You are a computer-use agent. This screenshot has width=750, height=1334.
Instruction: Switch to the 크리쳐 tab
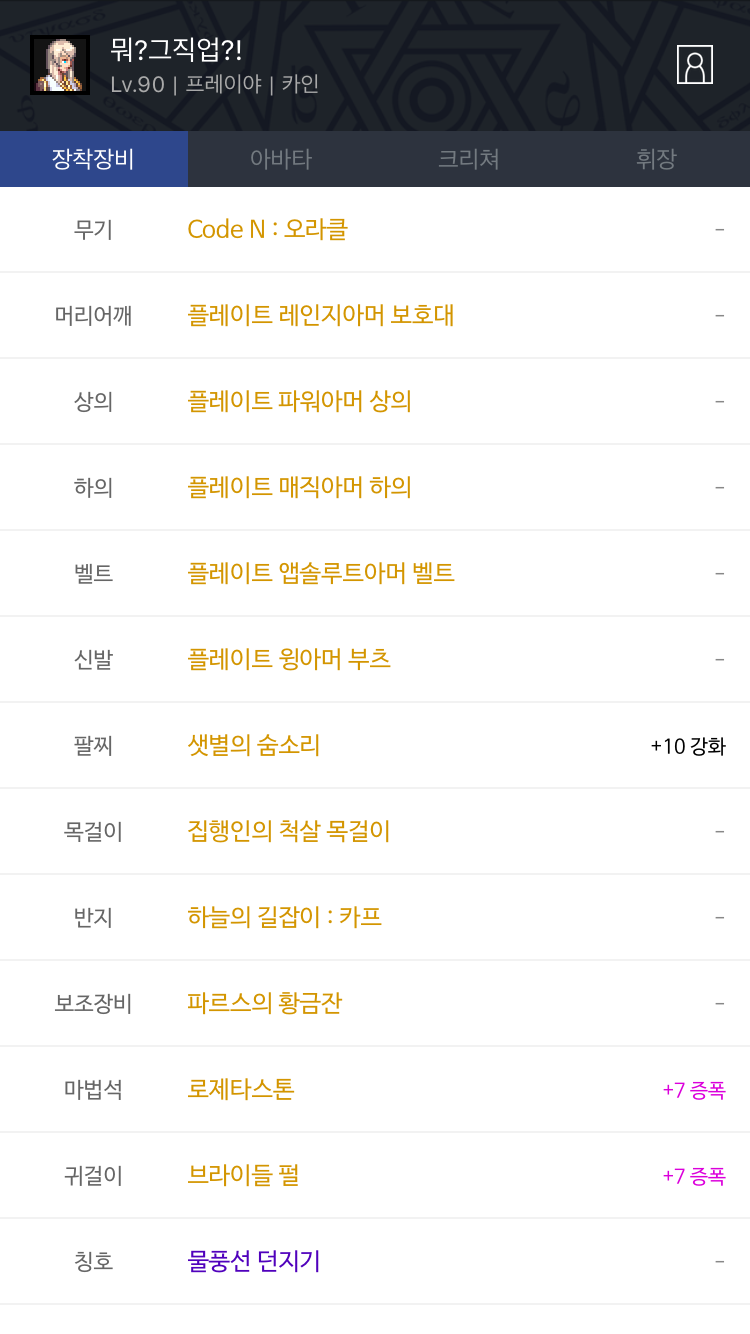[469, 159]
